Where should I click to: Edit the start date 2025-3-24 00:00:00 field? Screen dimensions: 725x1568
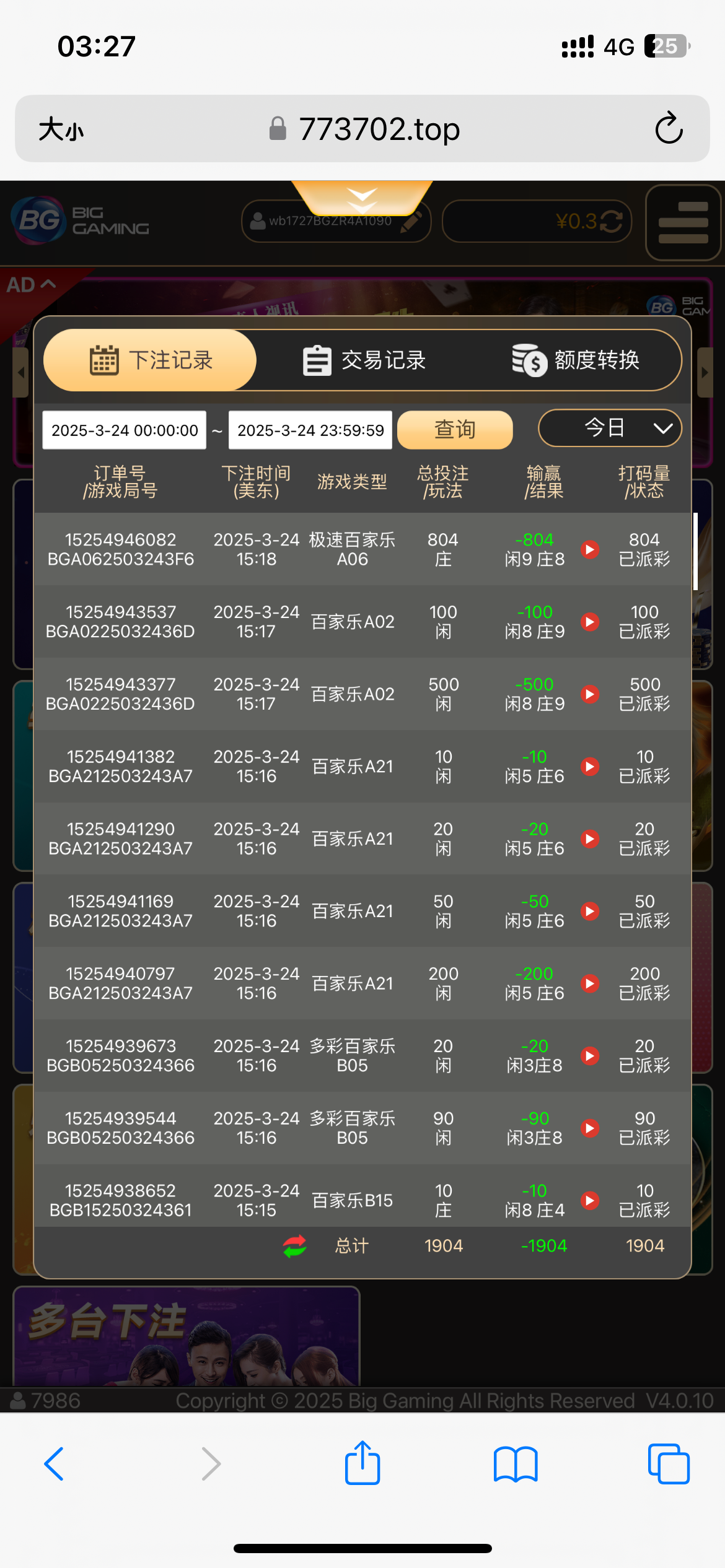pos(125,430)
